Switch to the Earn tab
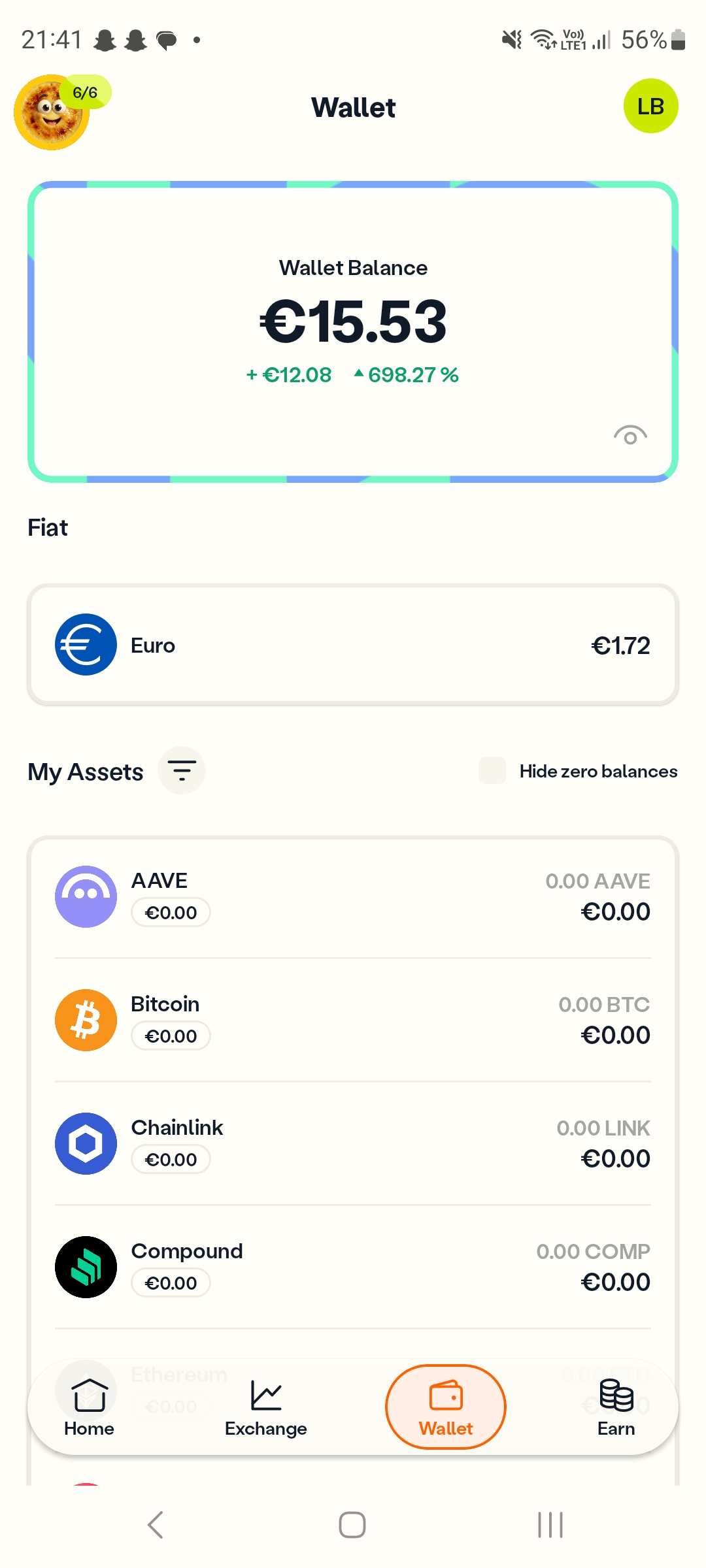Viewport: 706px width, 1568px height. pos(616,1407)
